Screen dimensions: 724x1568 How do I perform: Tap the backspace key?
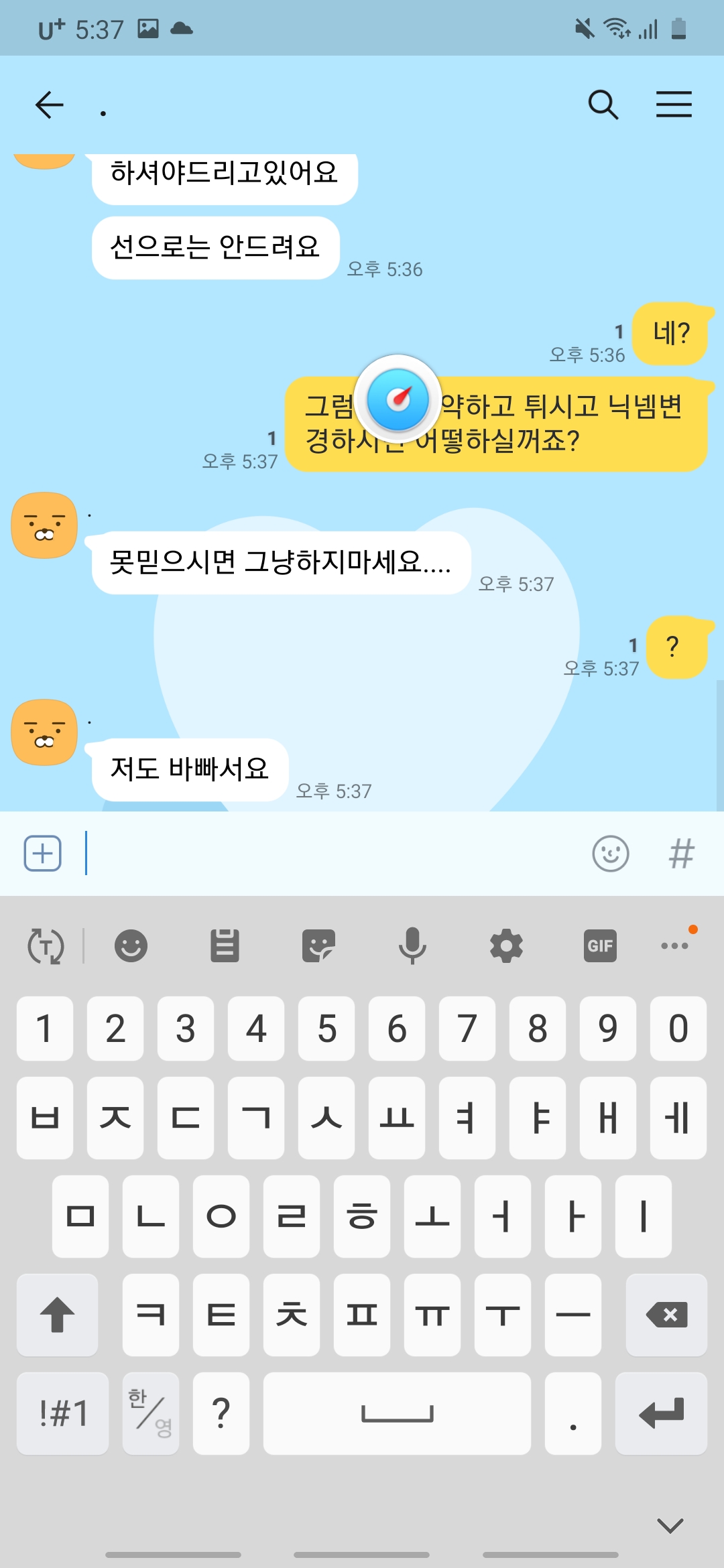pyautogui.click(x=666, y=1314)
